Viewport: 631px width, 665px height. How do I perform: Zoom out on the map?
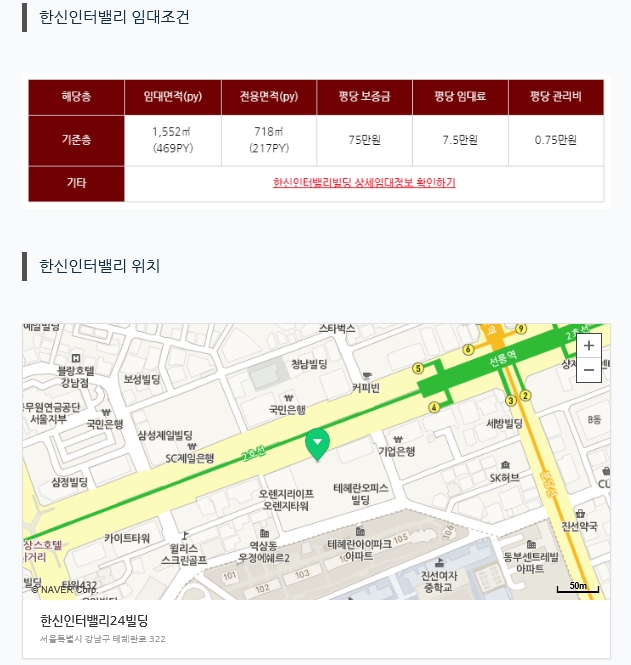pyautogui.click(x=589, y=370)
